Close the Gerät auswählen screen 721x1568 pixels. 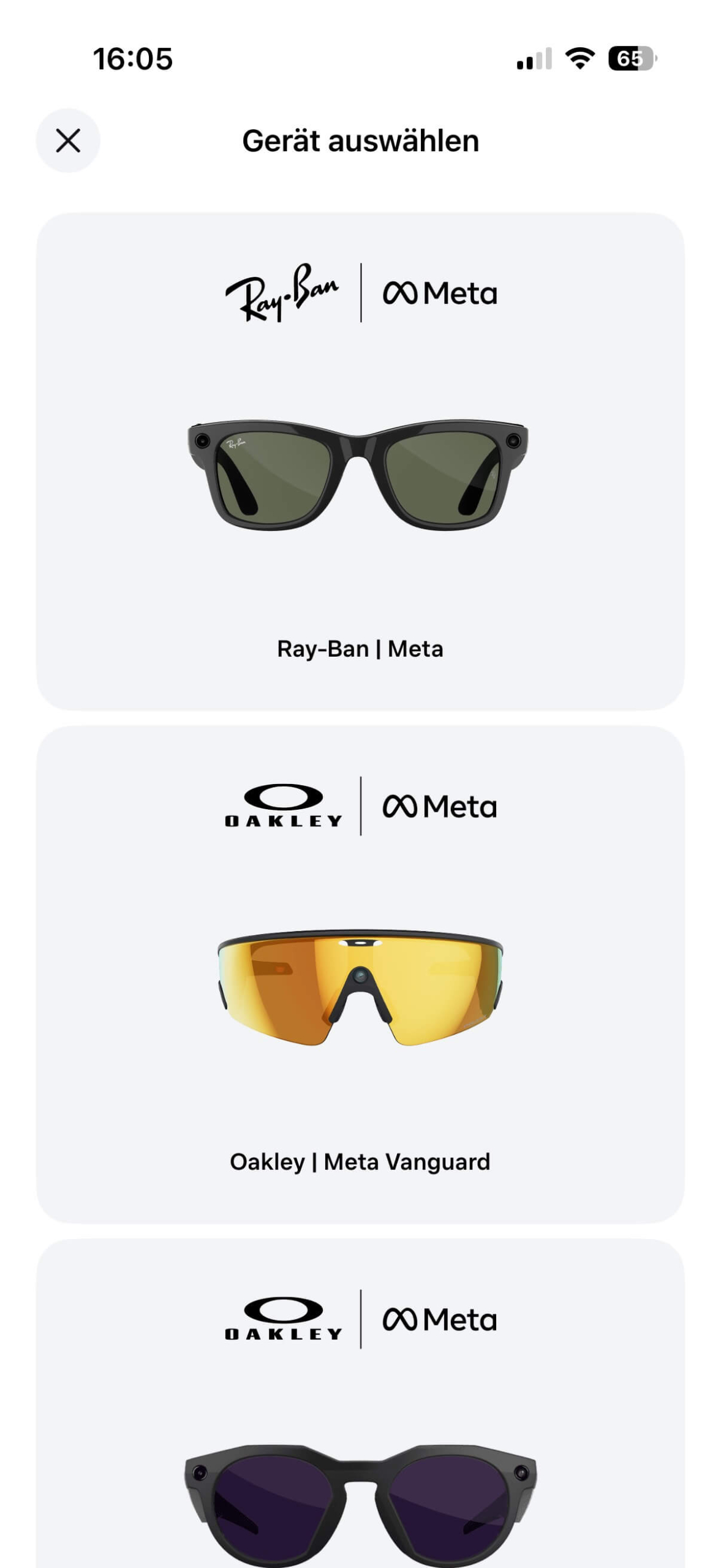coord(68,141)
